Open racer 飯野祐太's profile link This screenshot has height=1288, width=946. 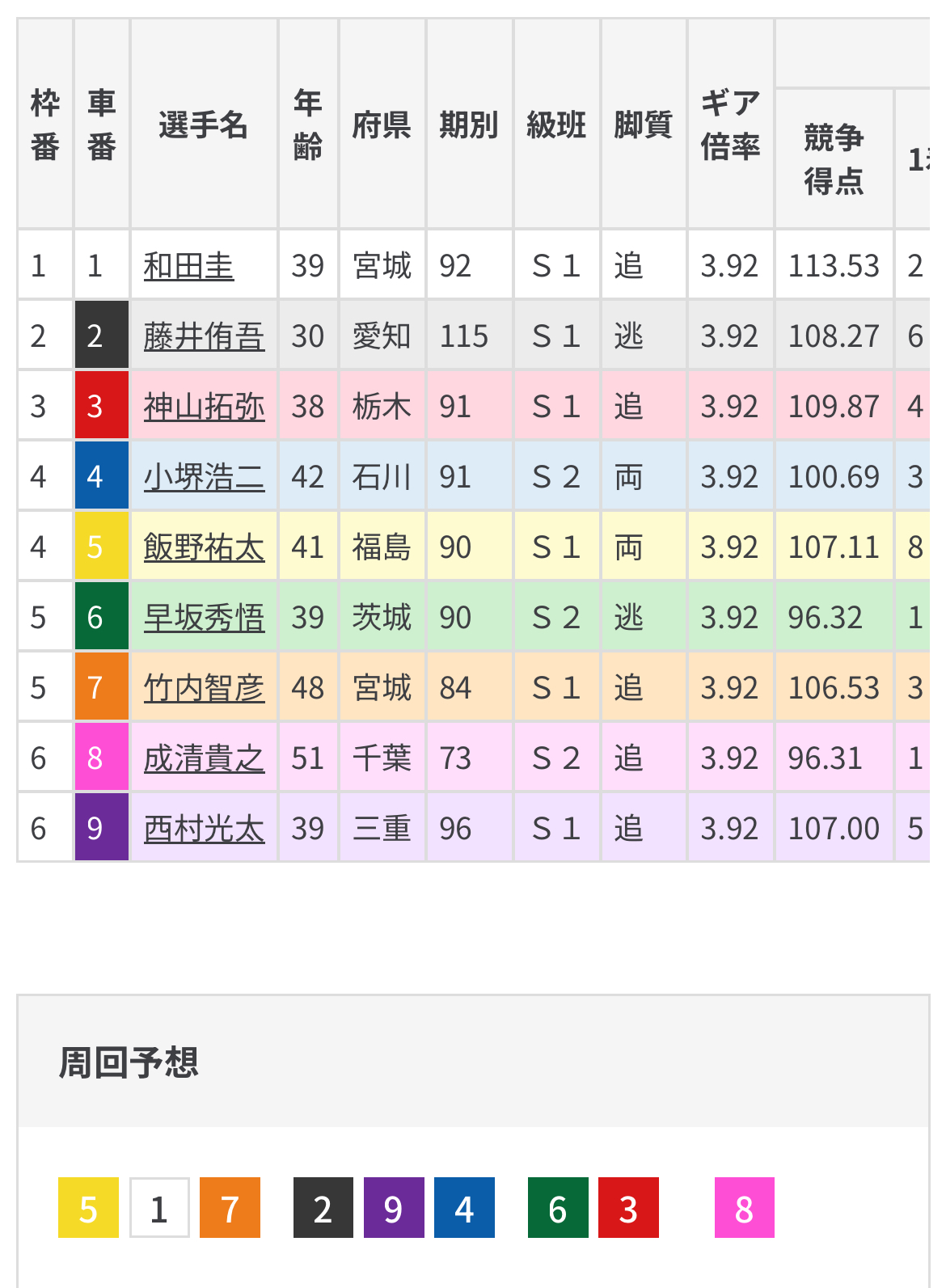point(204,547)
